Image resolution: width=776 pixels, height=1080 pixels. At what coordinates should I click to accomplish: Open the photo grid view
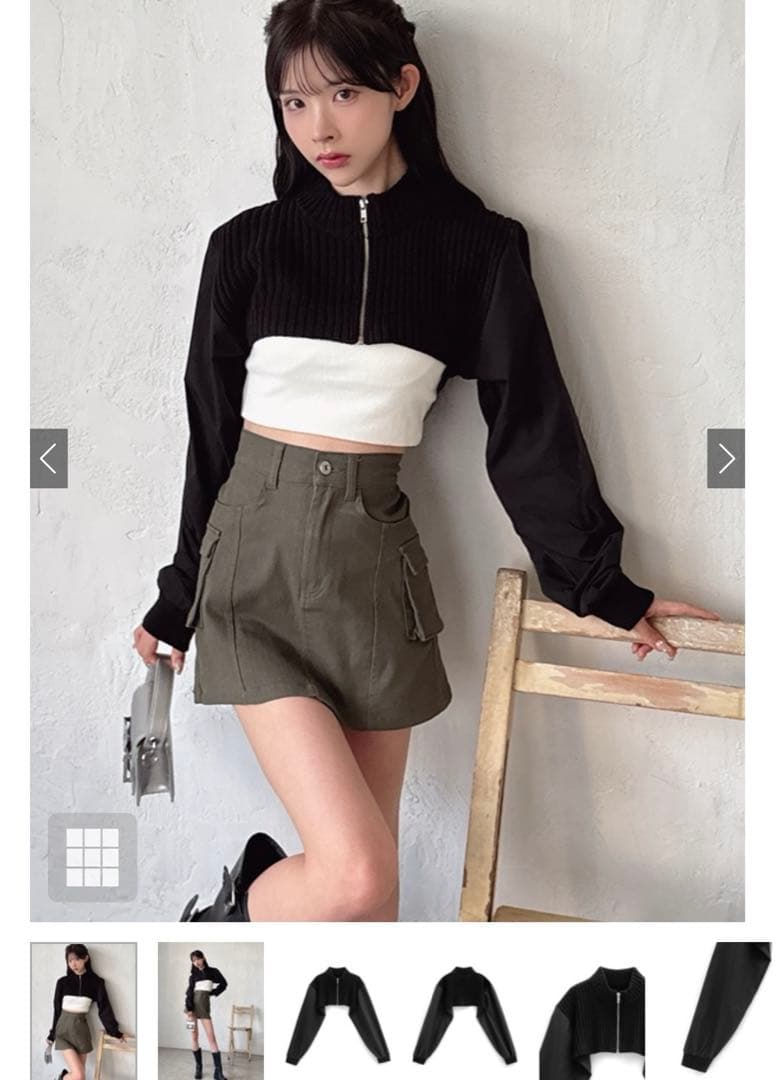click(92, 857)
